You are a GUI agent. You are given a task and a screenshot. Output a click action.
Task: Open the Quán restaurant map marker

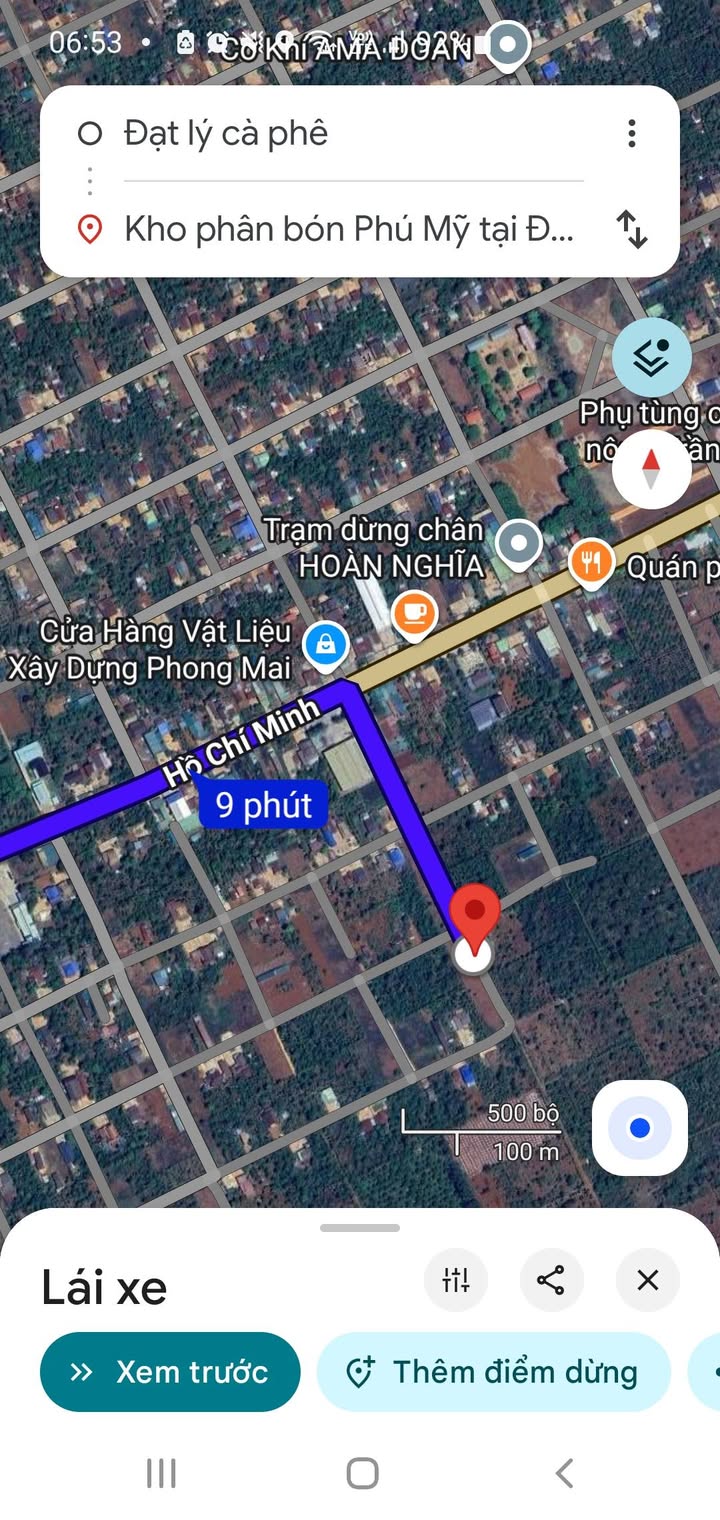pos(592,564)
